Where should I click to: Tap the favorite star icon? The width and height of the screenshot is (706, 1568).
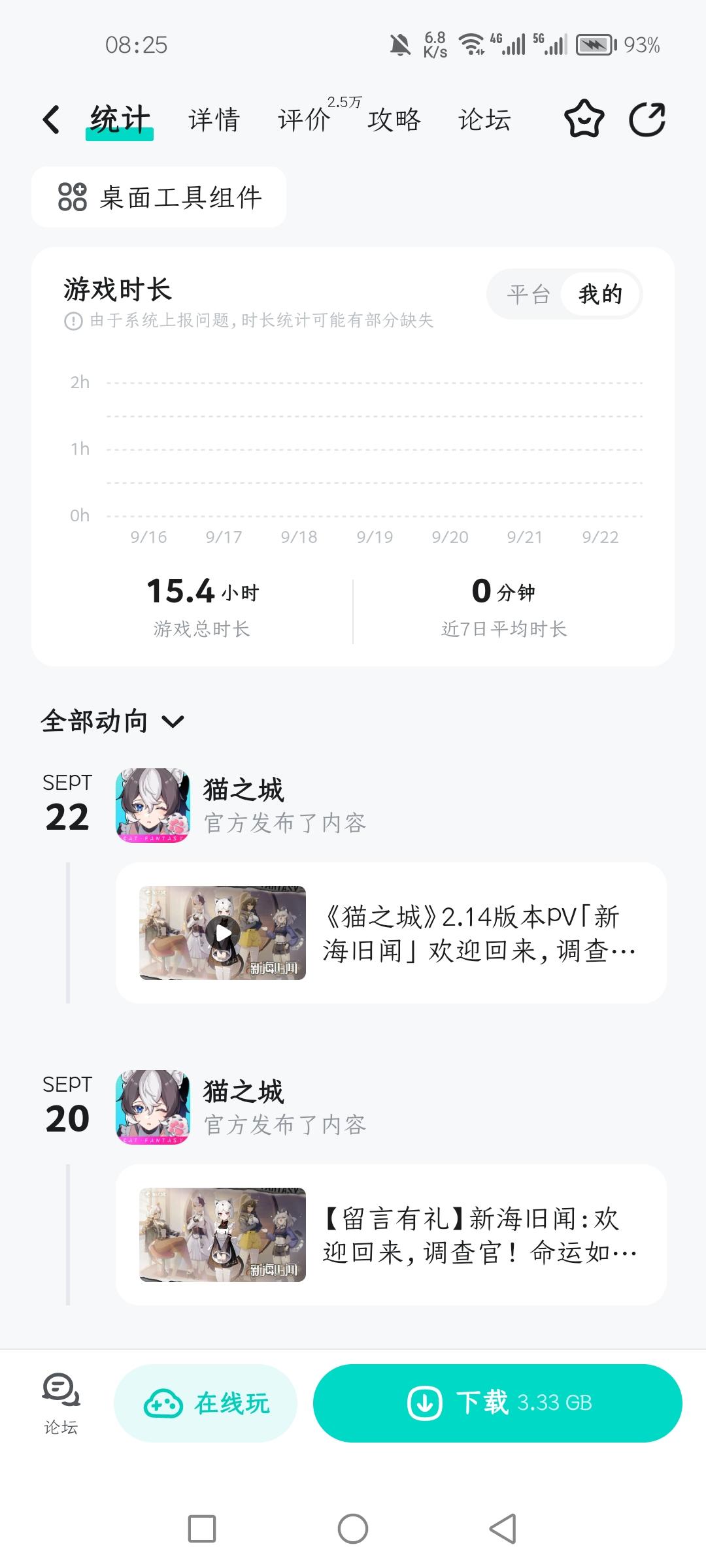pos(585,119)
